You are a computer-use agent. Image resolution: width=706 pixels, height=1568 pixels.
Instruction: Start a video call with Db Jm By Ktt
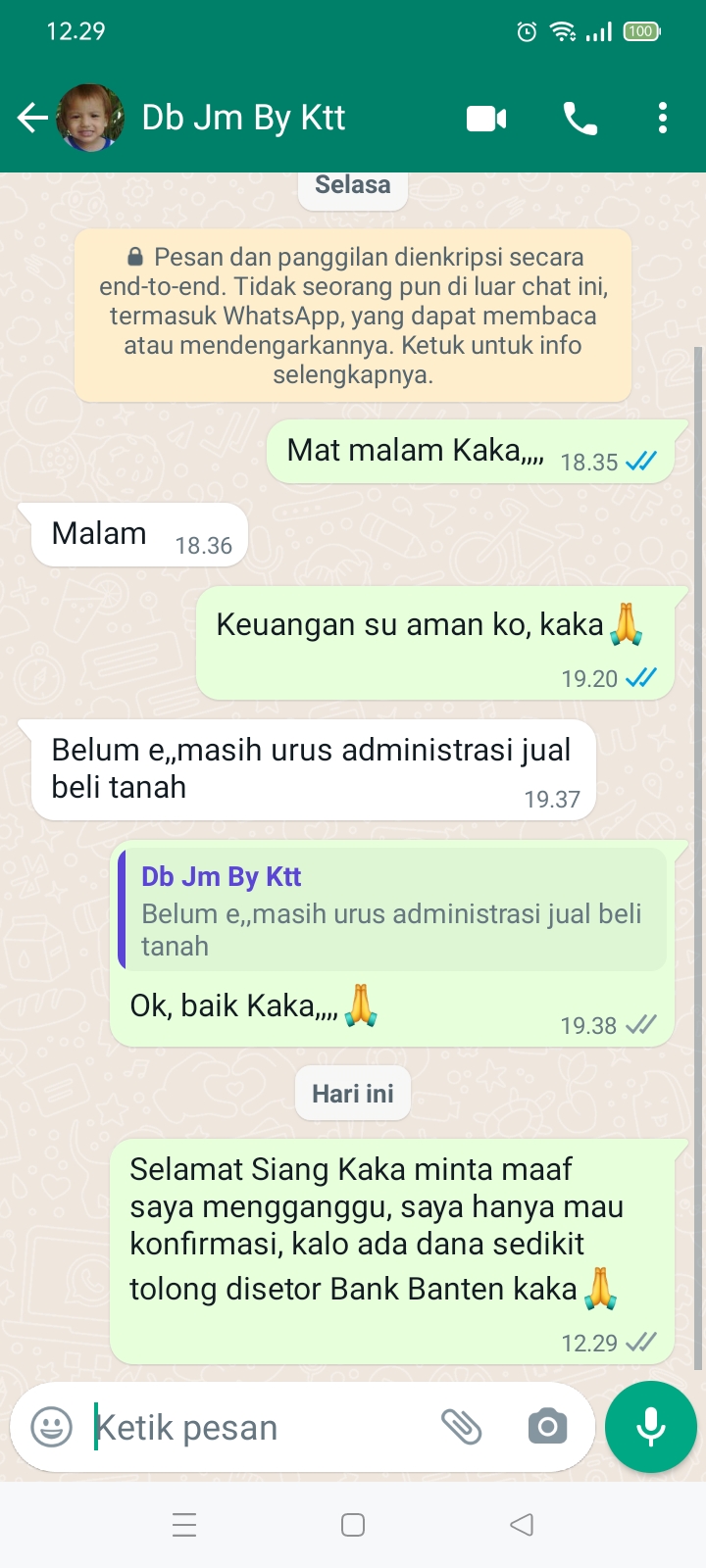[x=486, y=119]
